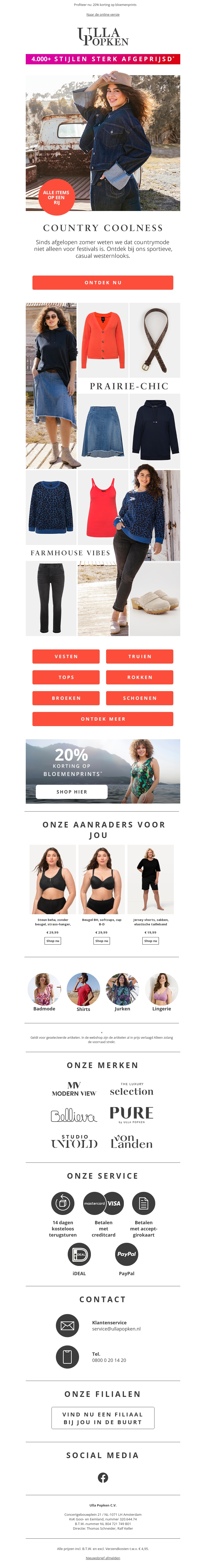Open the TRUIEN category
This screenshot has width=206, height=1568.
point(140,656)
